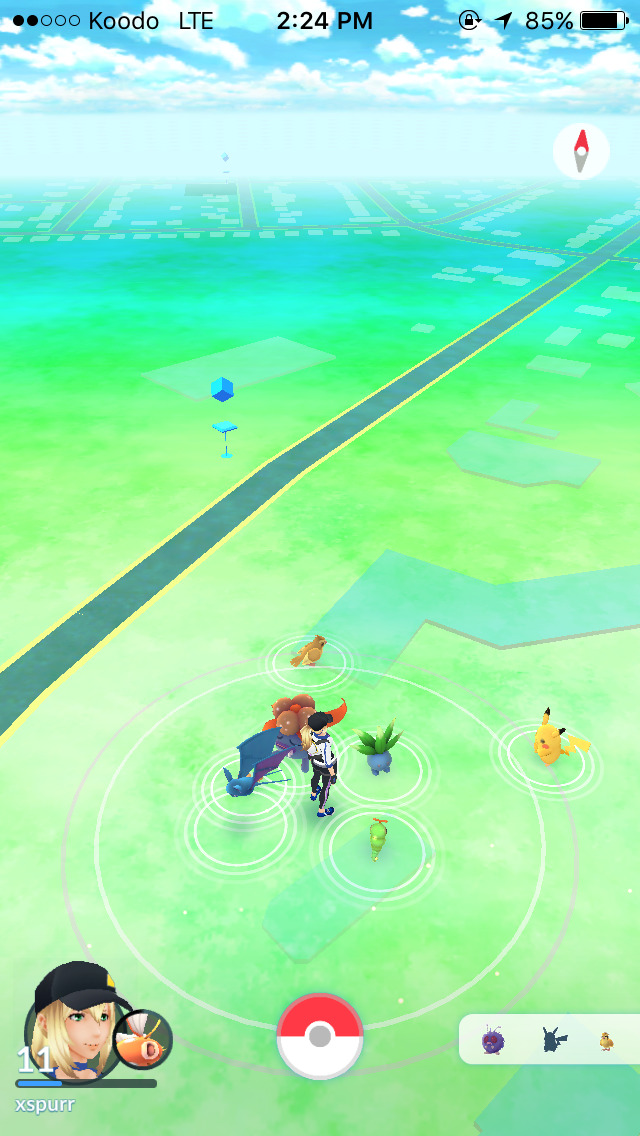
Task: Encounter the green Caterpie
Action: pos(377,839)
